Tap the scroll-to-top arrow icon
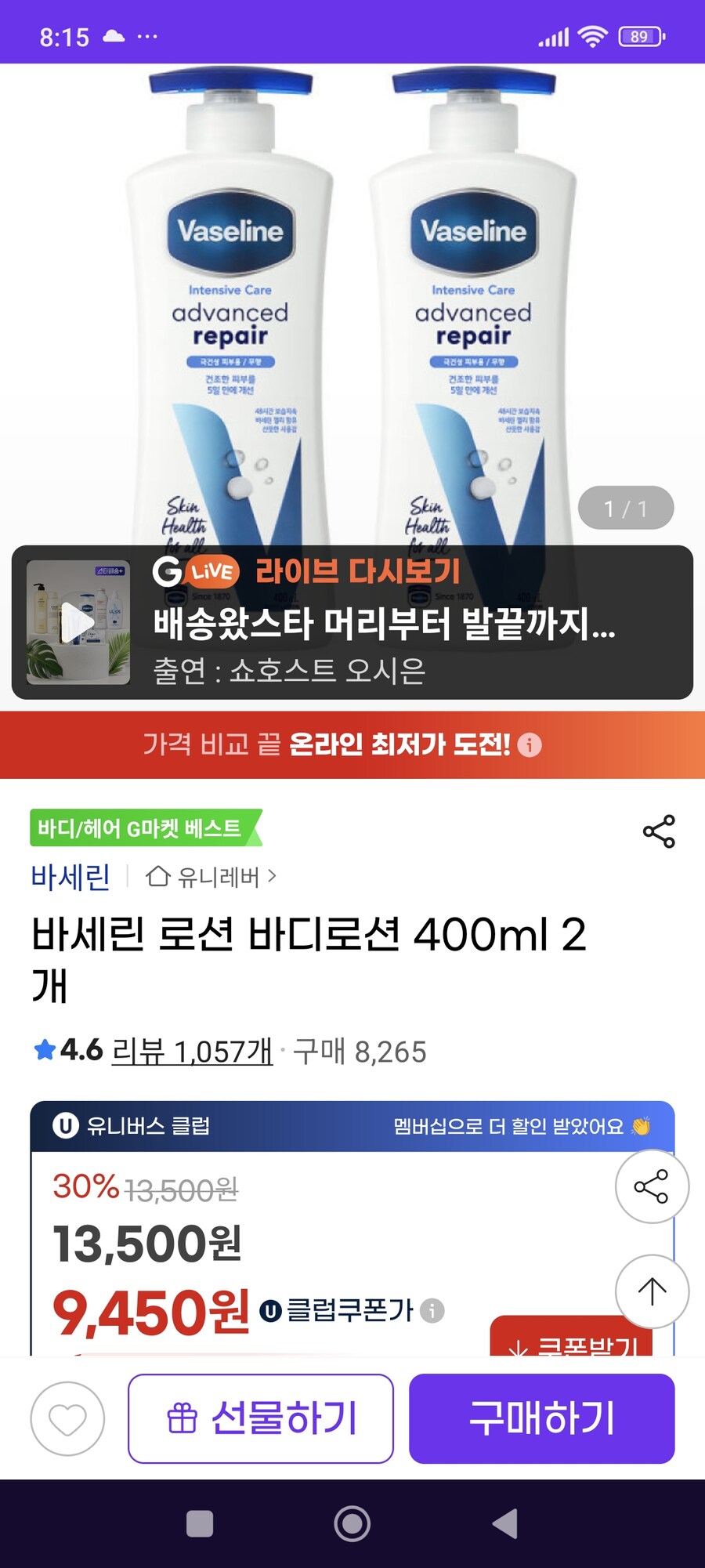 coord(652,1292)
